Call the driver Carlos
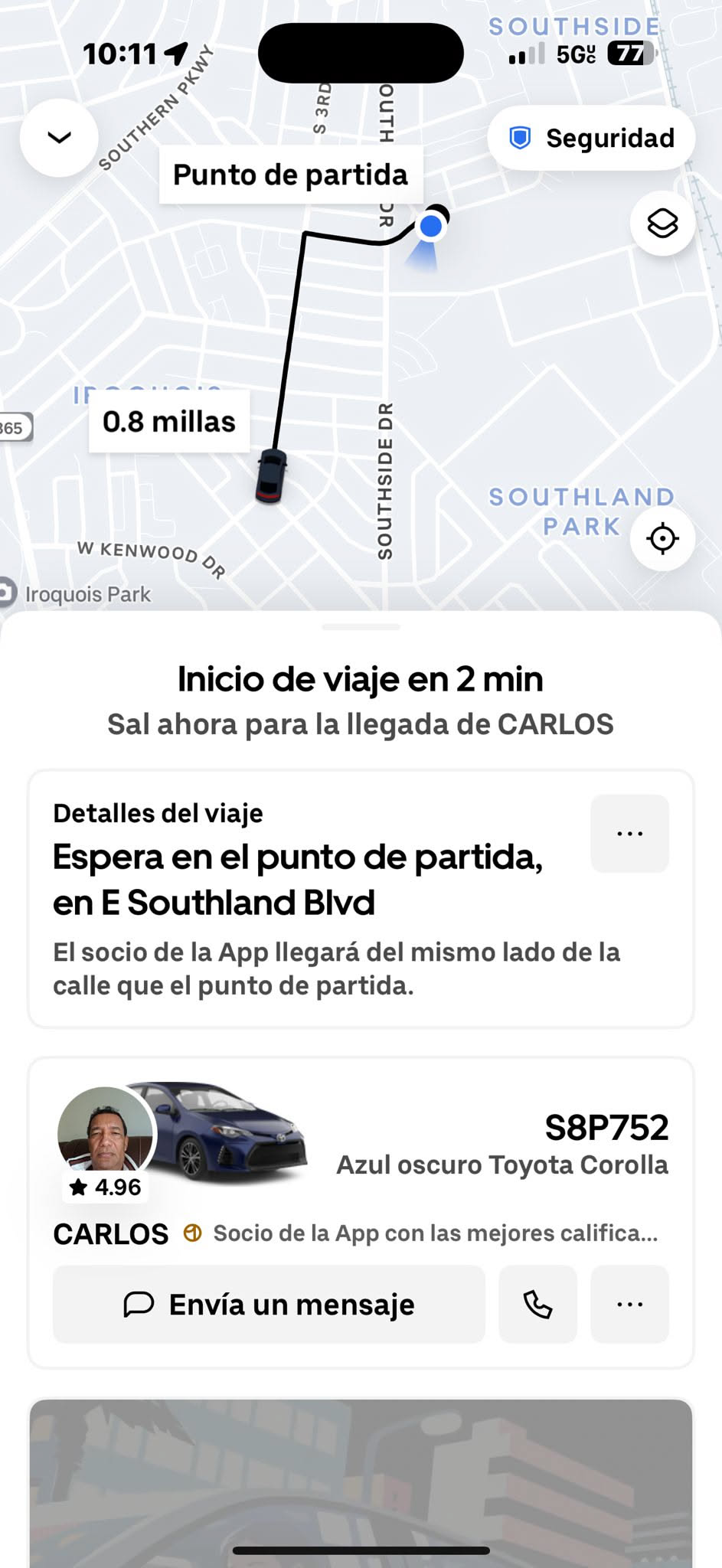The image size is (722, 1568). click(537, 1304)
